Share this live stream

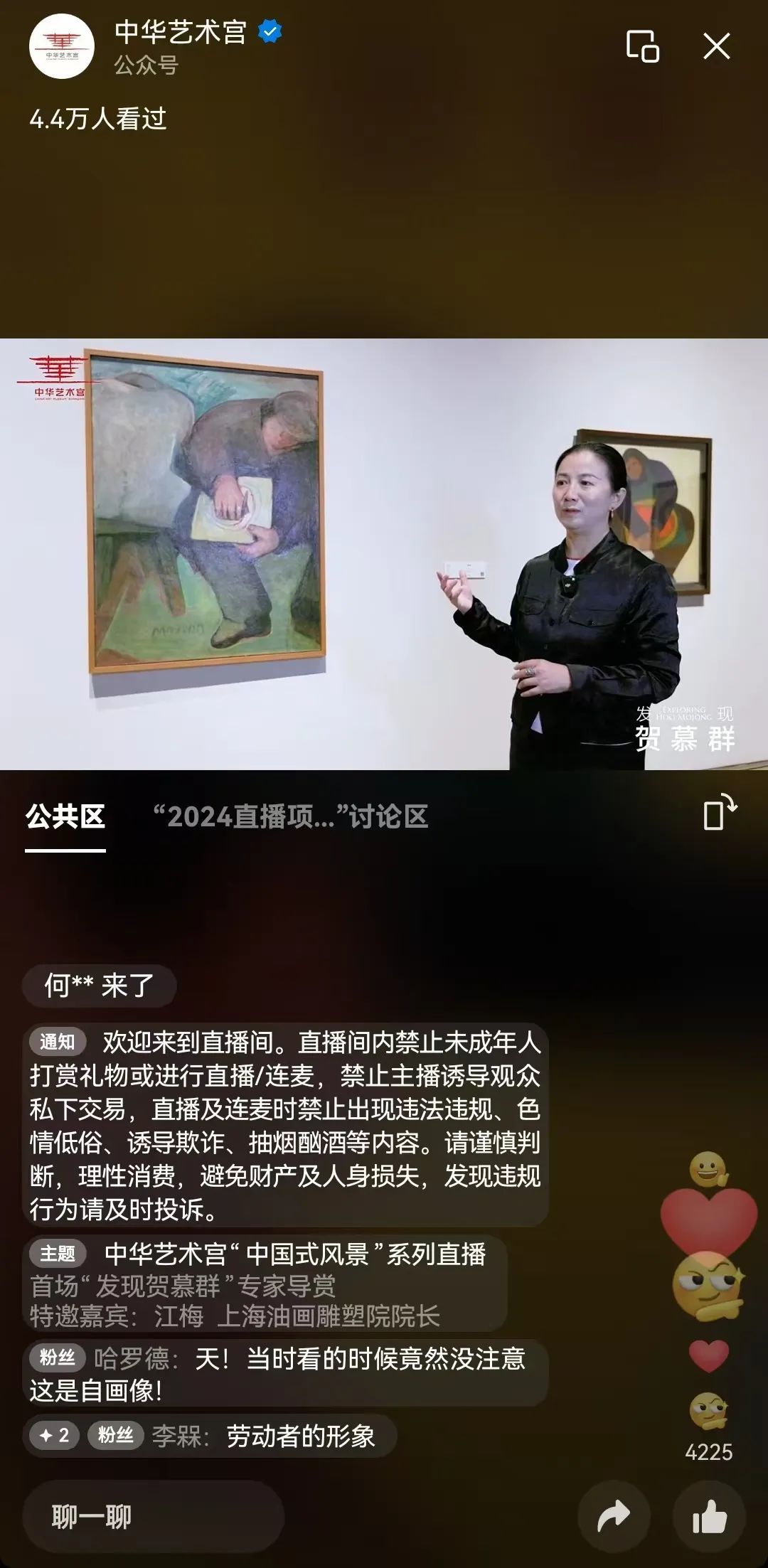614,1516
